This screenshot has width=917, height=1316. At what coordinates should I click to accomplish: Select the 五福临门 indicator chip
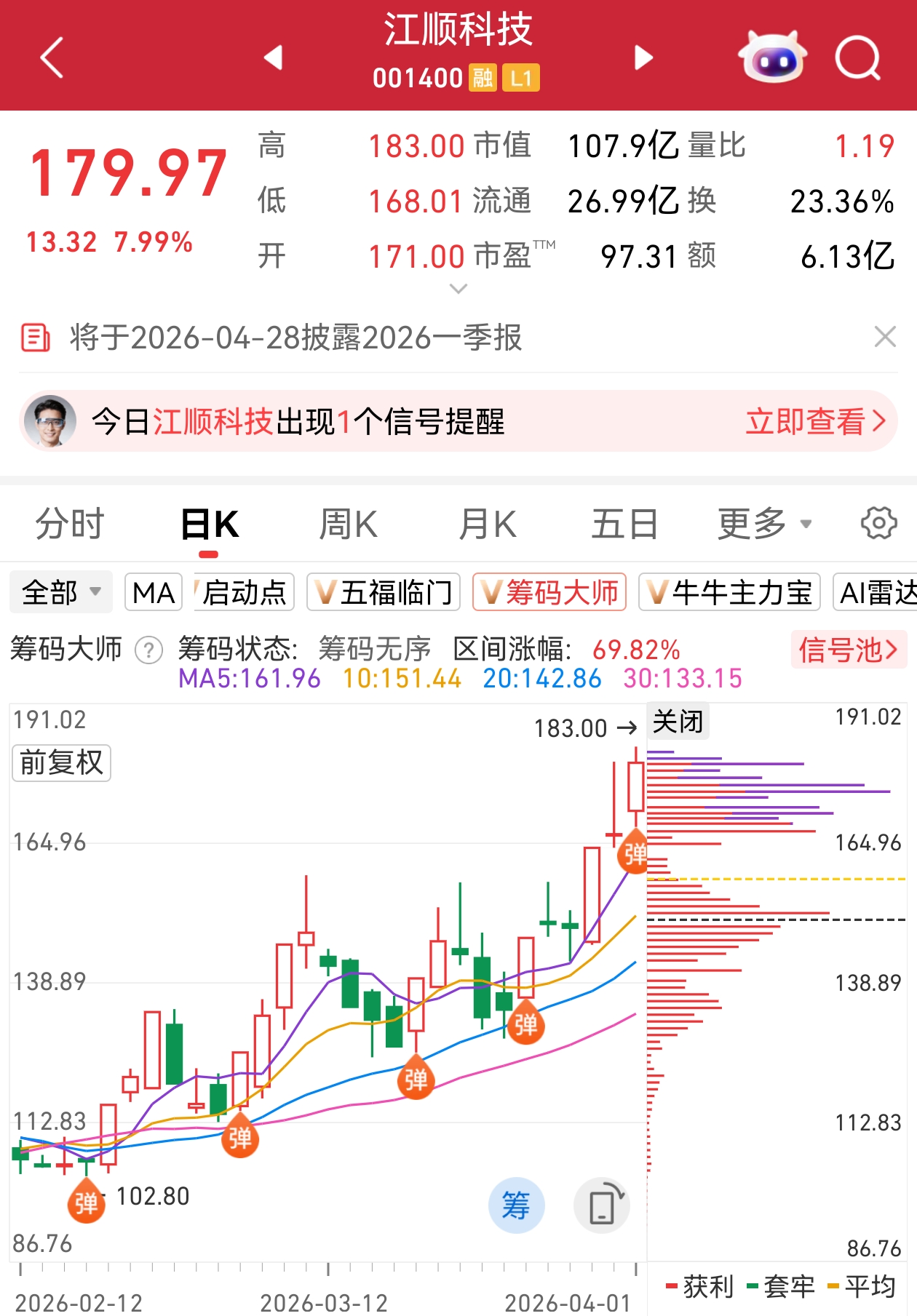pos(384,592)
